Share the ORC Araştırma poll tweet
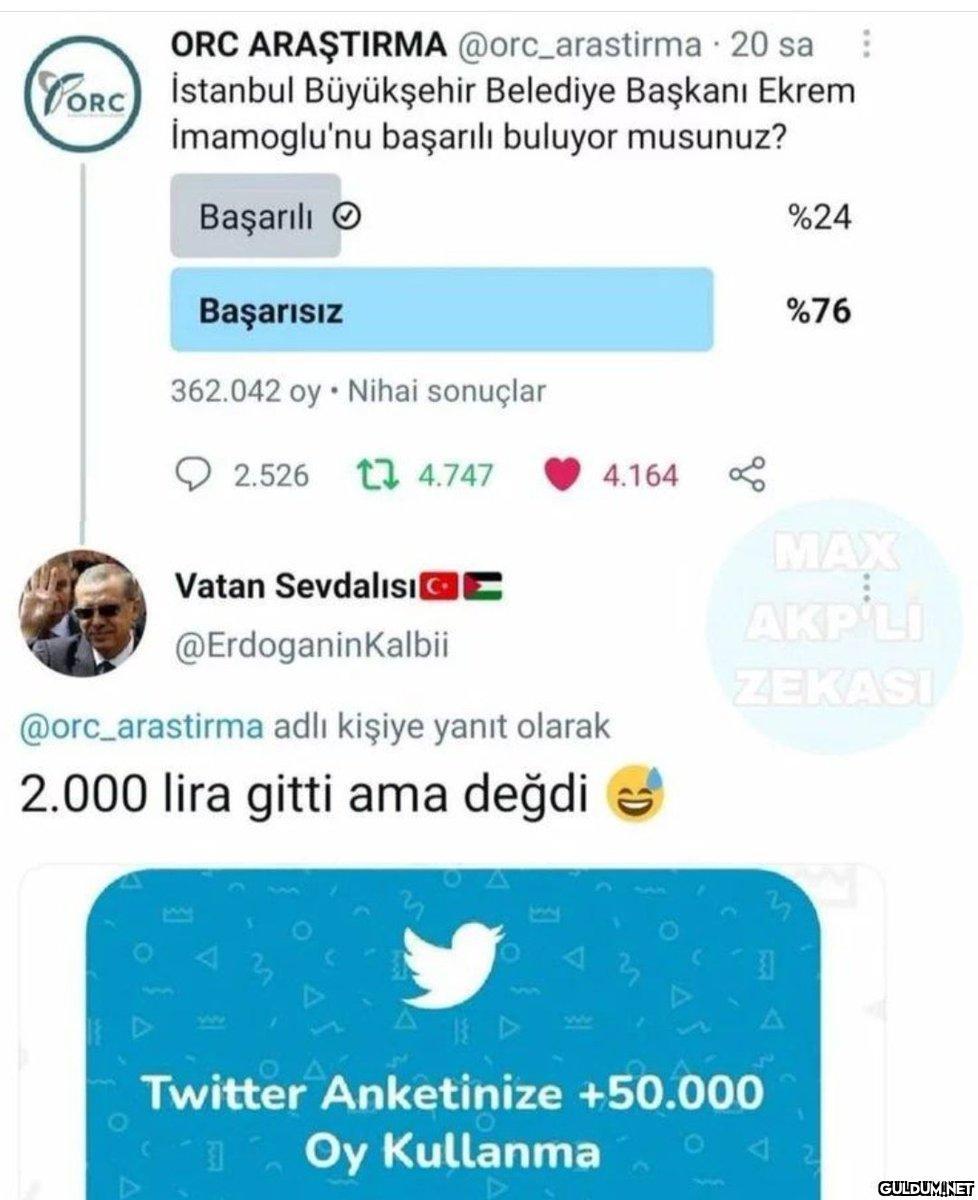Screen dimensions: 978x1200 (747, 475)
